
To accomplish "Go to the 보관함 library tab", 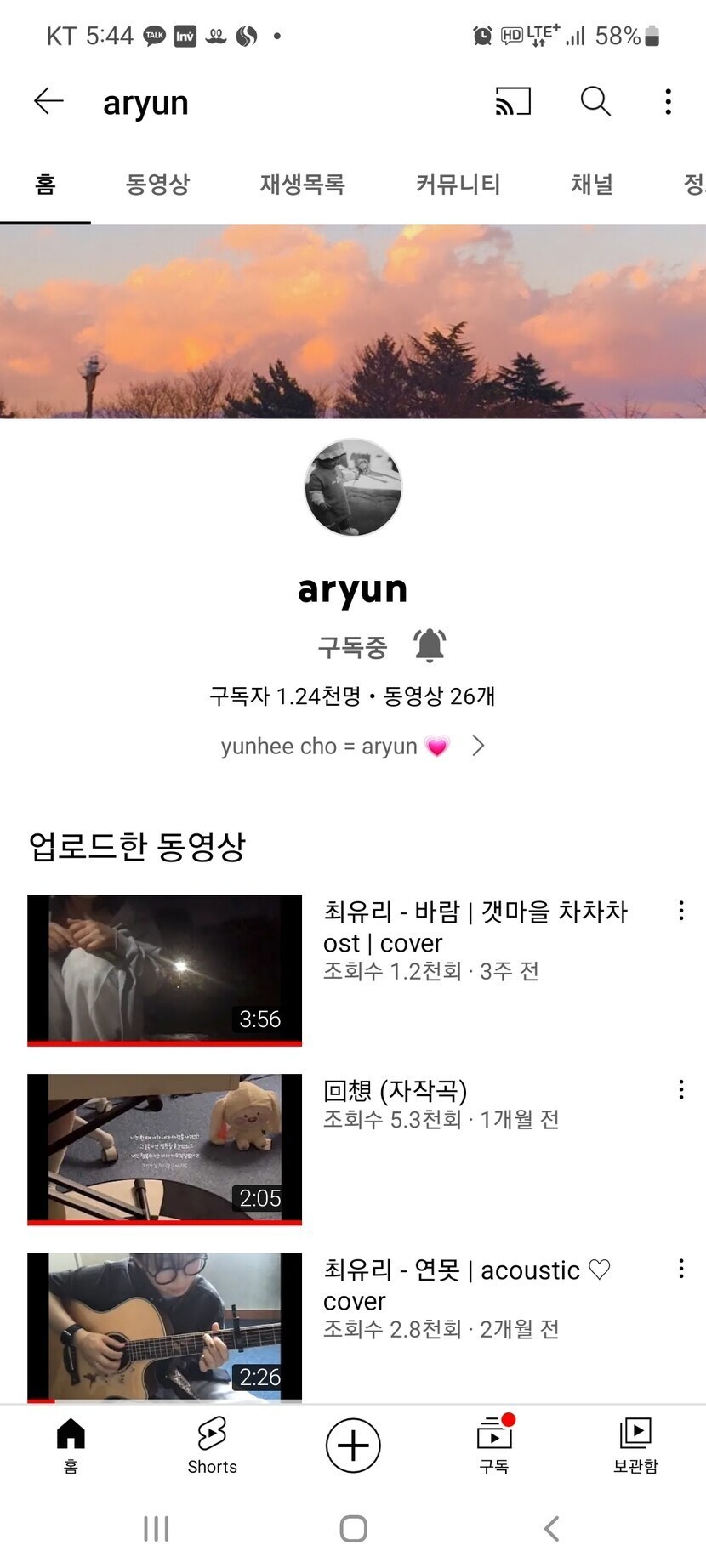I will 635,1446.
